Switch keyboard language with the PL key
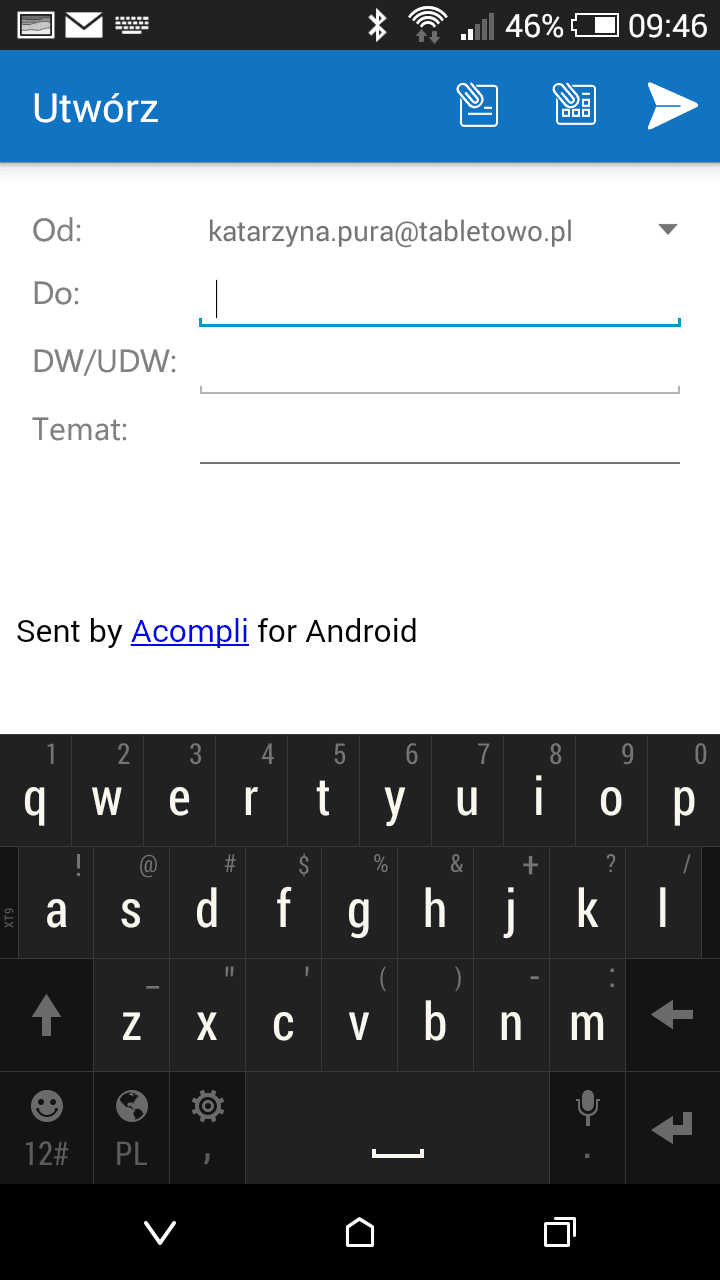This screenshot has height=1280, width=720. 132,1129
